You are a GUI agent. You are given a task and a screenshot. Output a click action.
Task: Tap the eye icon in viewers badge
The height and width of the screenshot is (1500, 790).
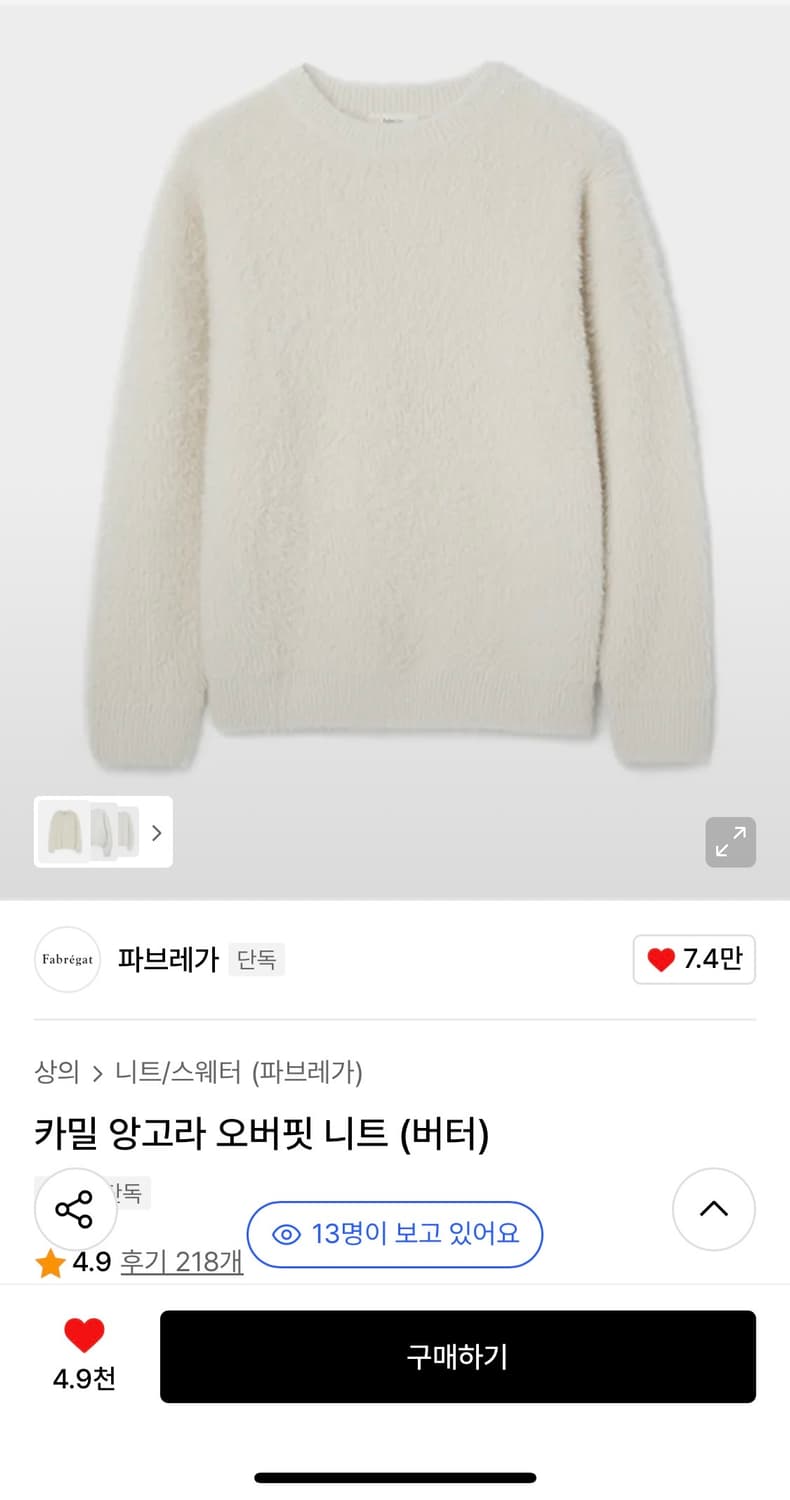[x=286, y=1234]
